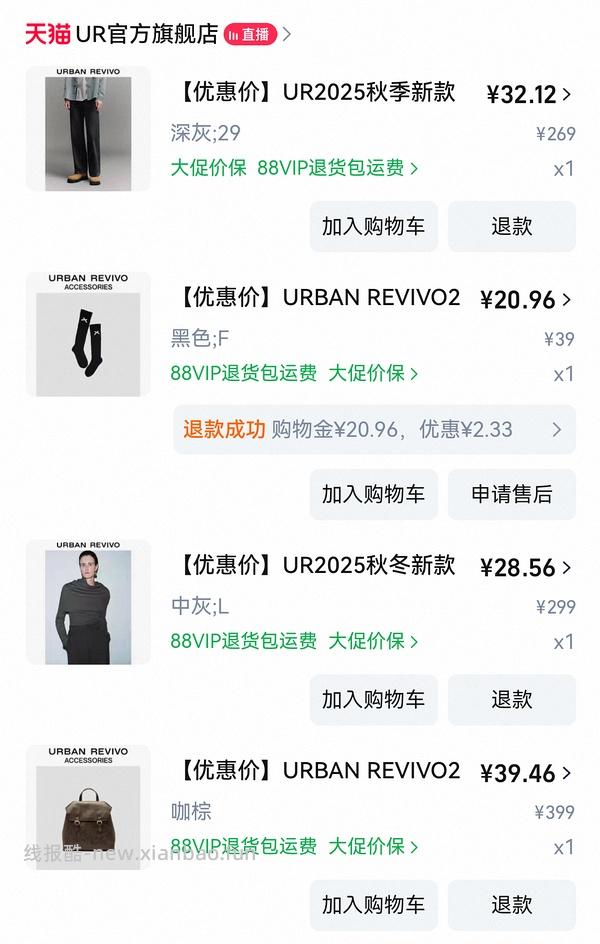View price details for ¥32.12 item

click(529, 95)
